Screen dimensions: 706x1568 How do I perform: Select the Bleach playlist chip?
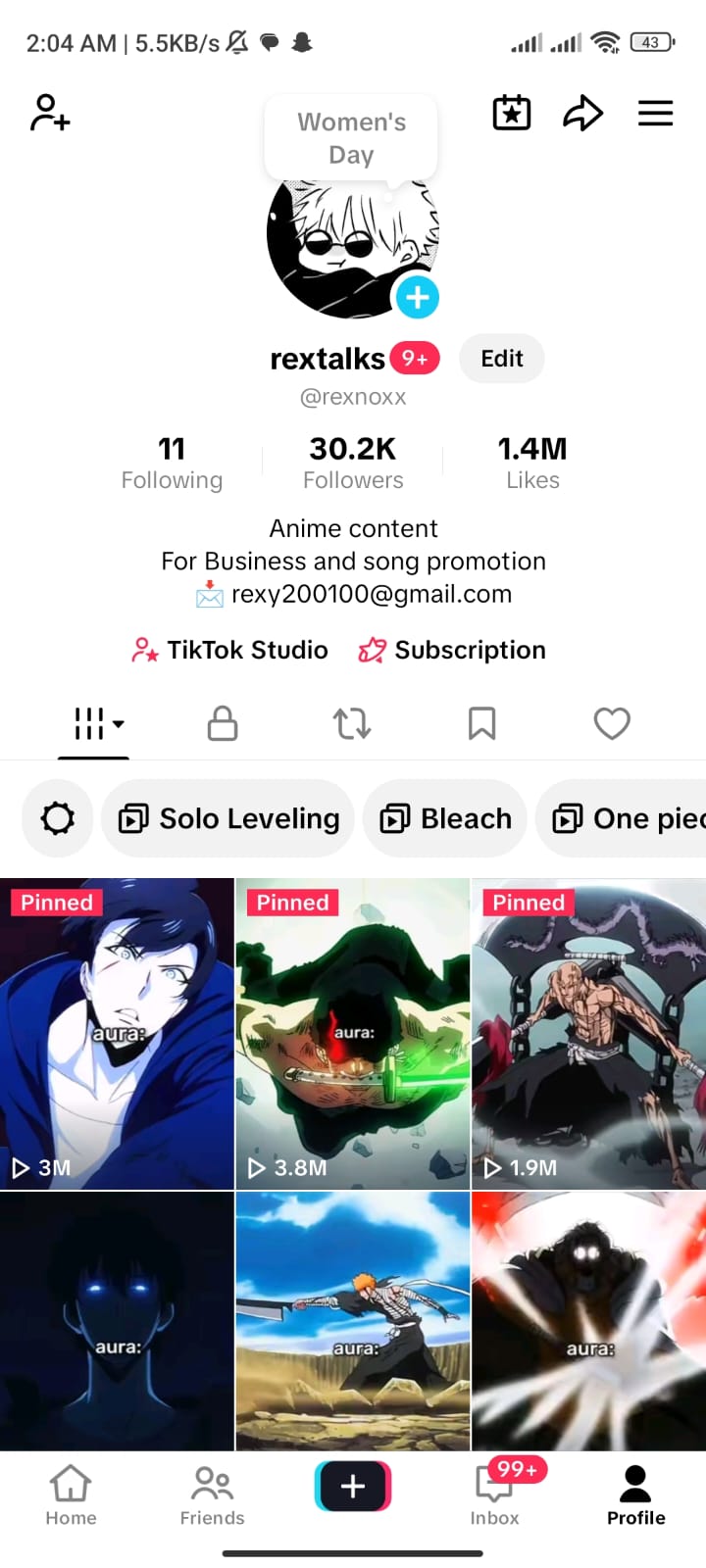click(x=445, y=818)
